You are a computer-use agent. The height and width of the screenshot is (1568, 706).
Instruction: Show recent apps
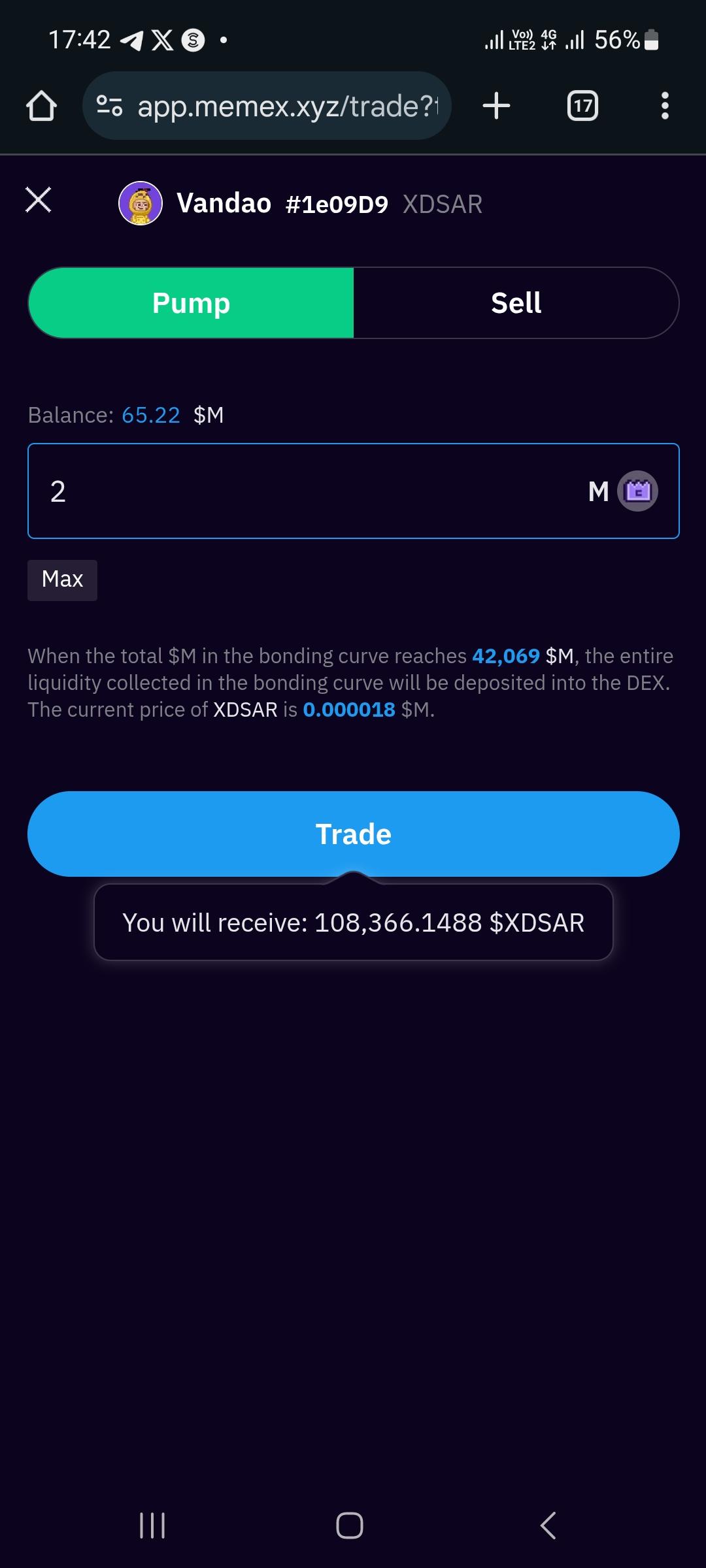pyautogui.click(x=152, y=1526)
